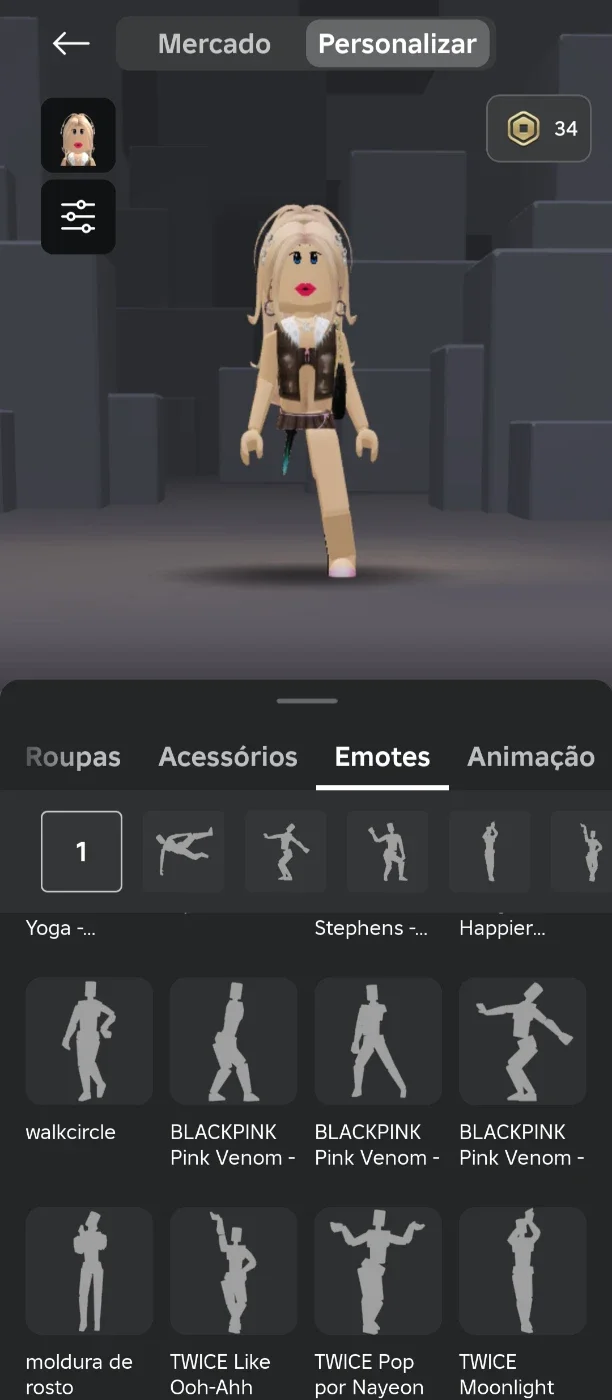Open the Acessórios category
Viewport: 612px width, 1400px height.
228,757
